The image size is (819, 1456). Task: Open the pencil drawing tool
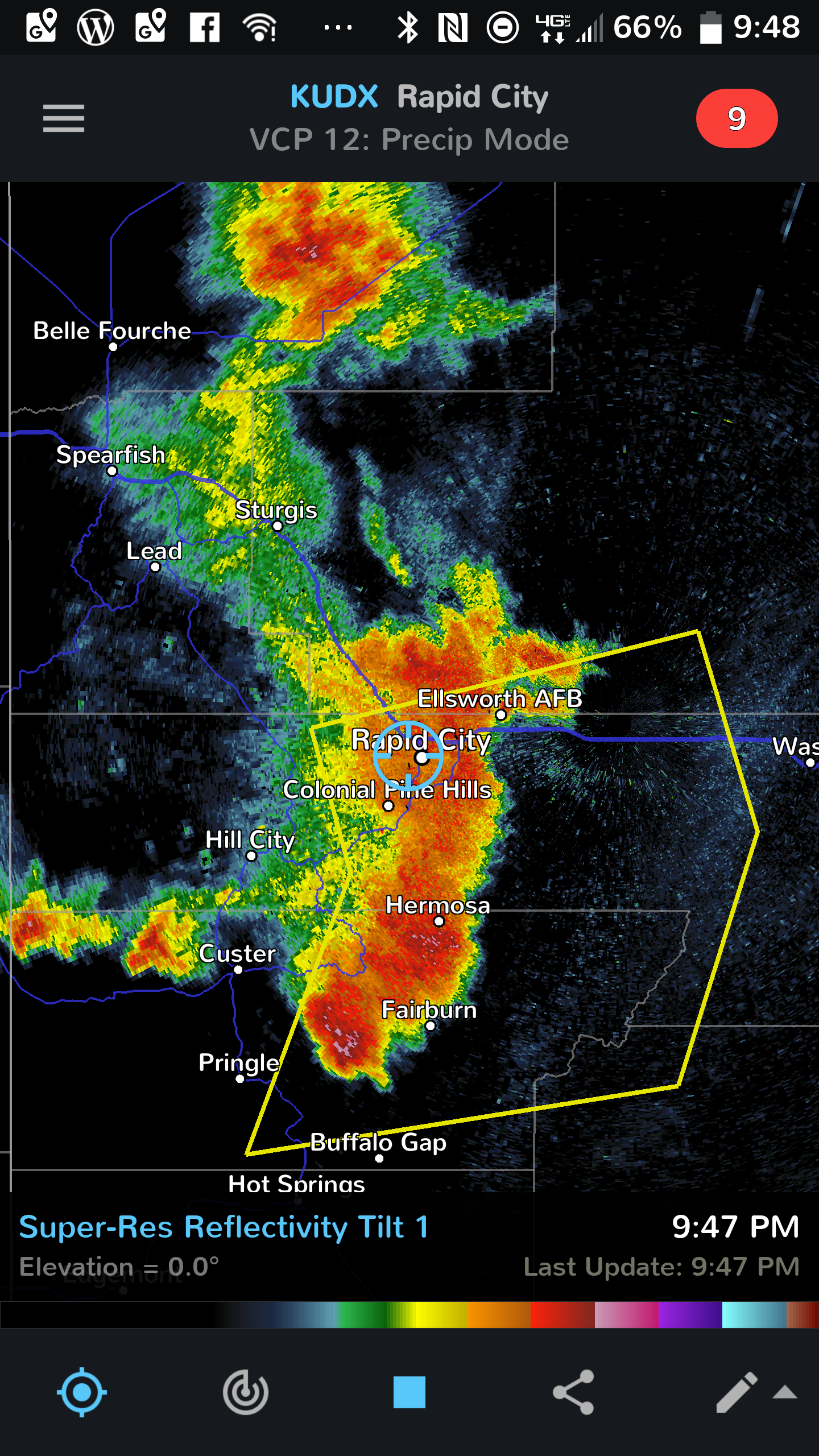click(736, 1392)
